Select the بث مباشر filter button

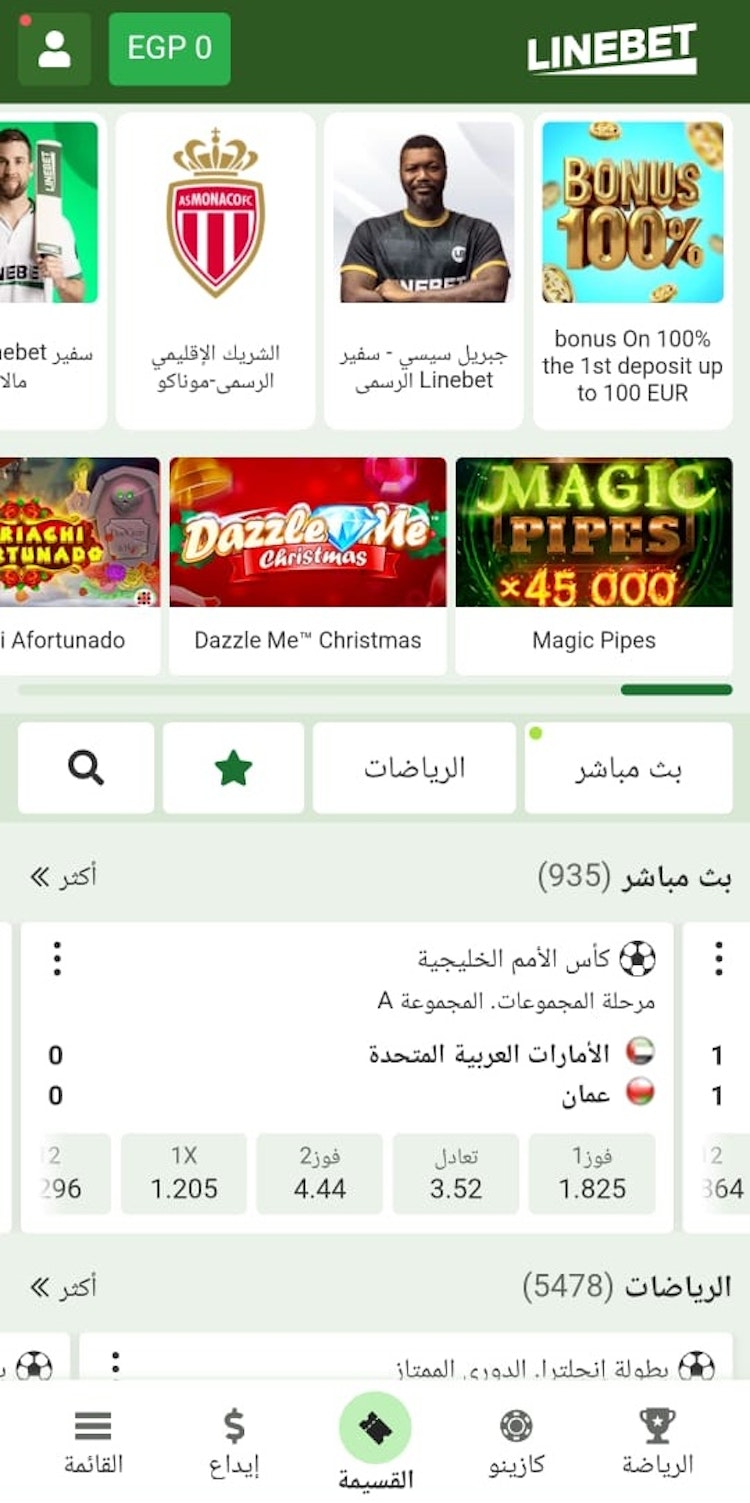point(628,768)
